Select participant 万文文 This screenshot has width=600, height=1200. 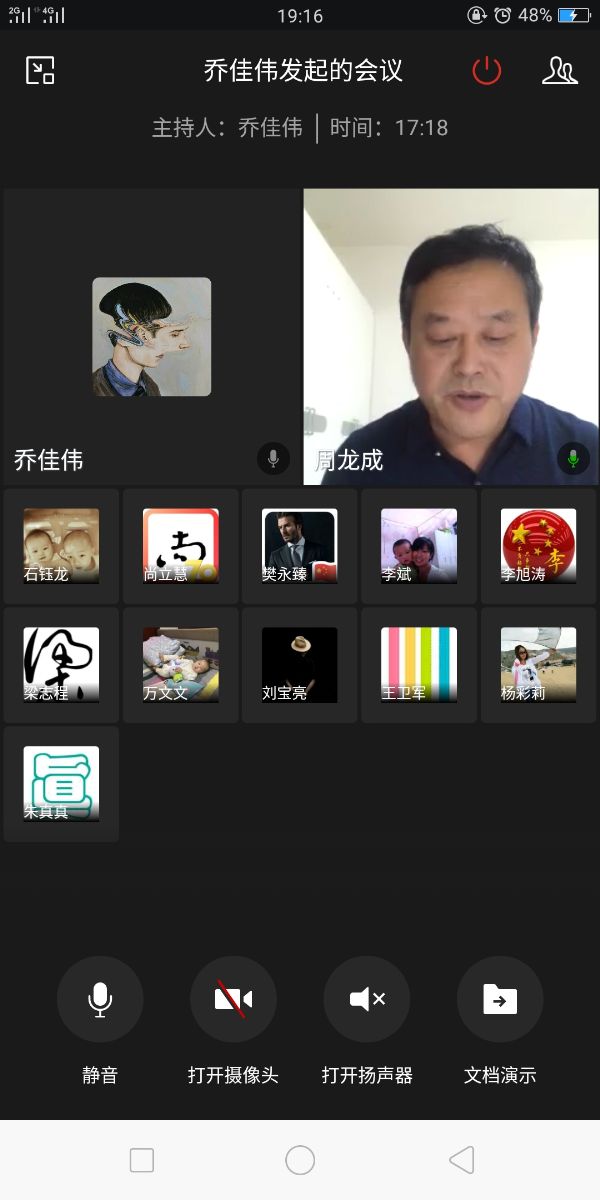(181, 665)
